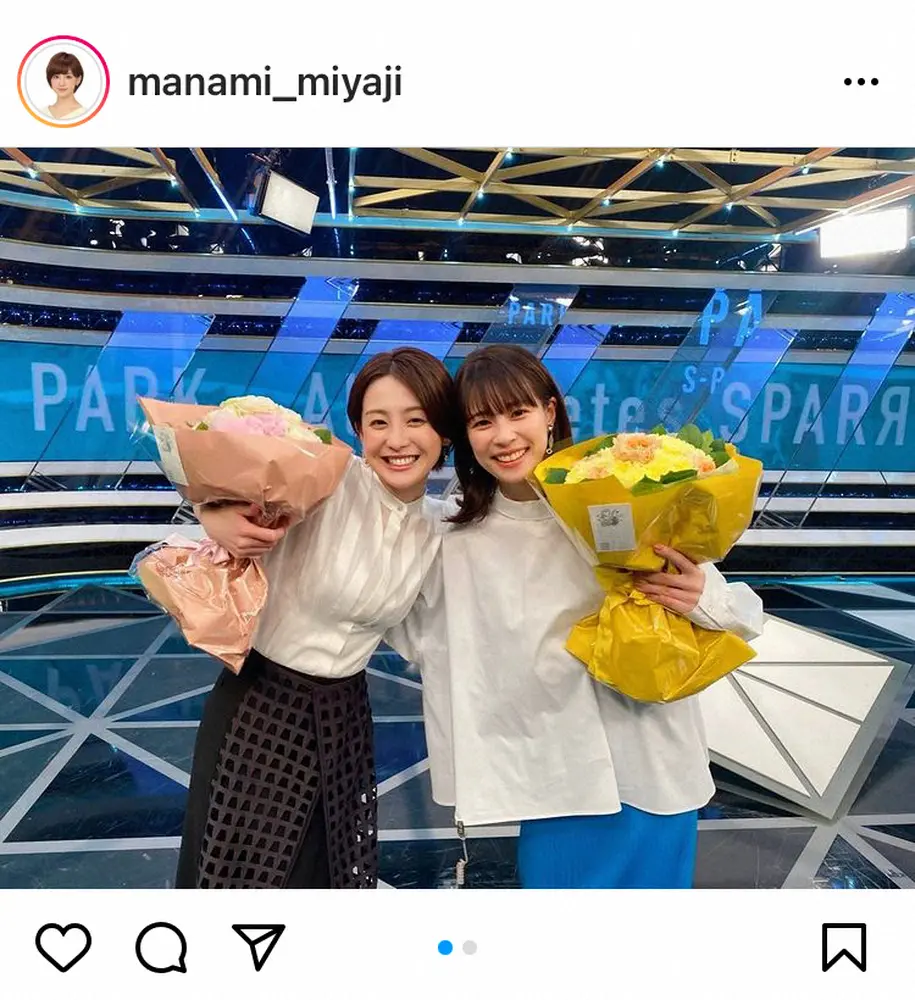Share this post via the paper plane
The image size is (915, 1000).
pos(258,946)
